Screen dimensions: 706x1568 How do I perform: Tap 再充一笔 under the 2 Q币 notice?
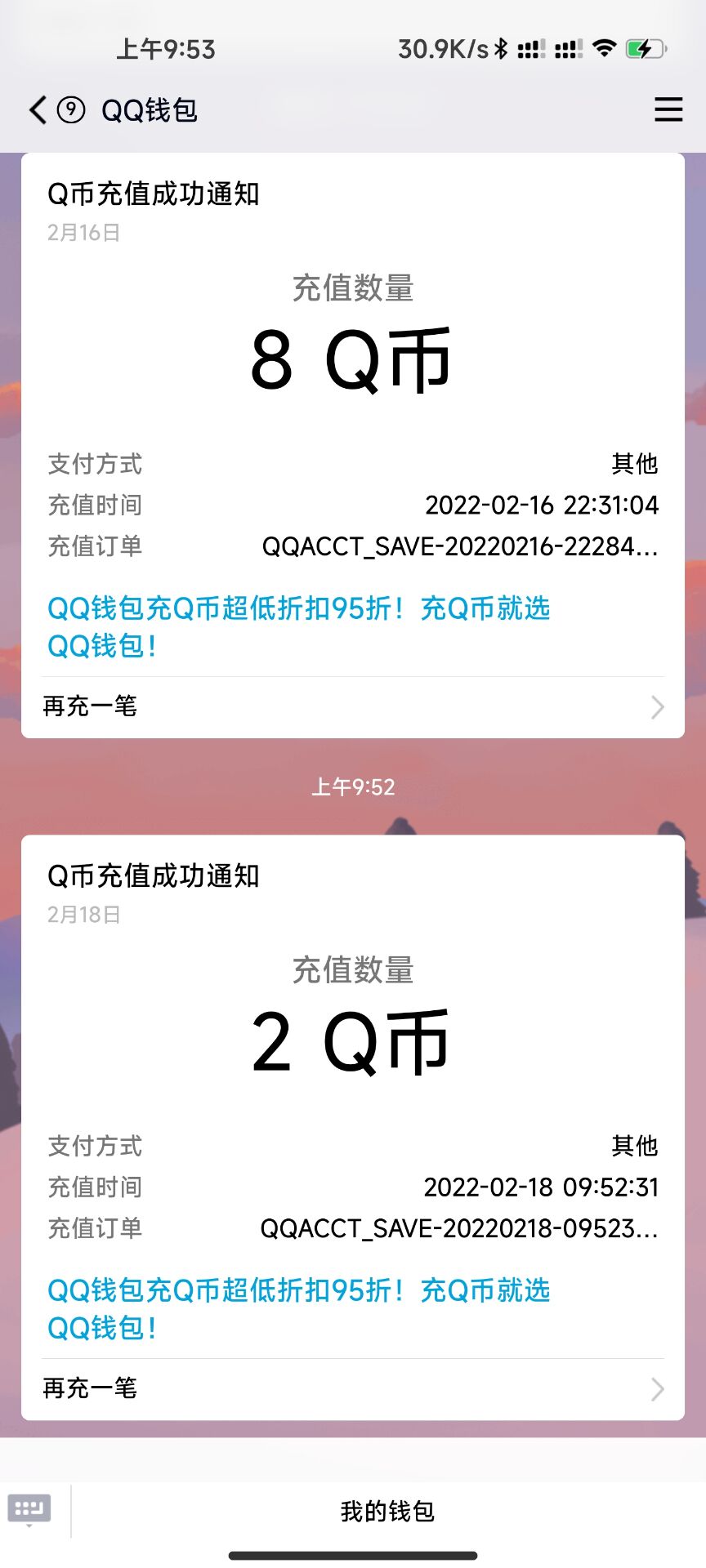(x=351, y=1388)
